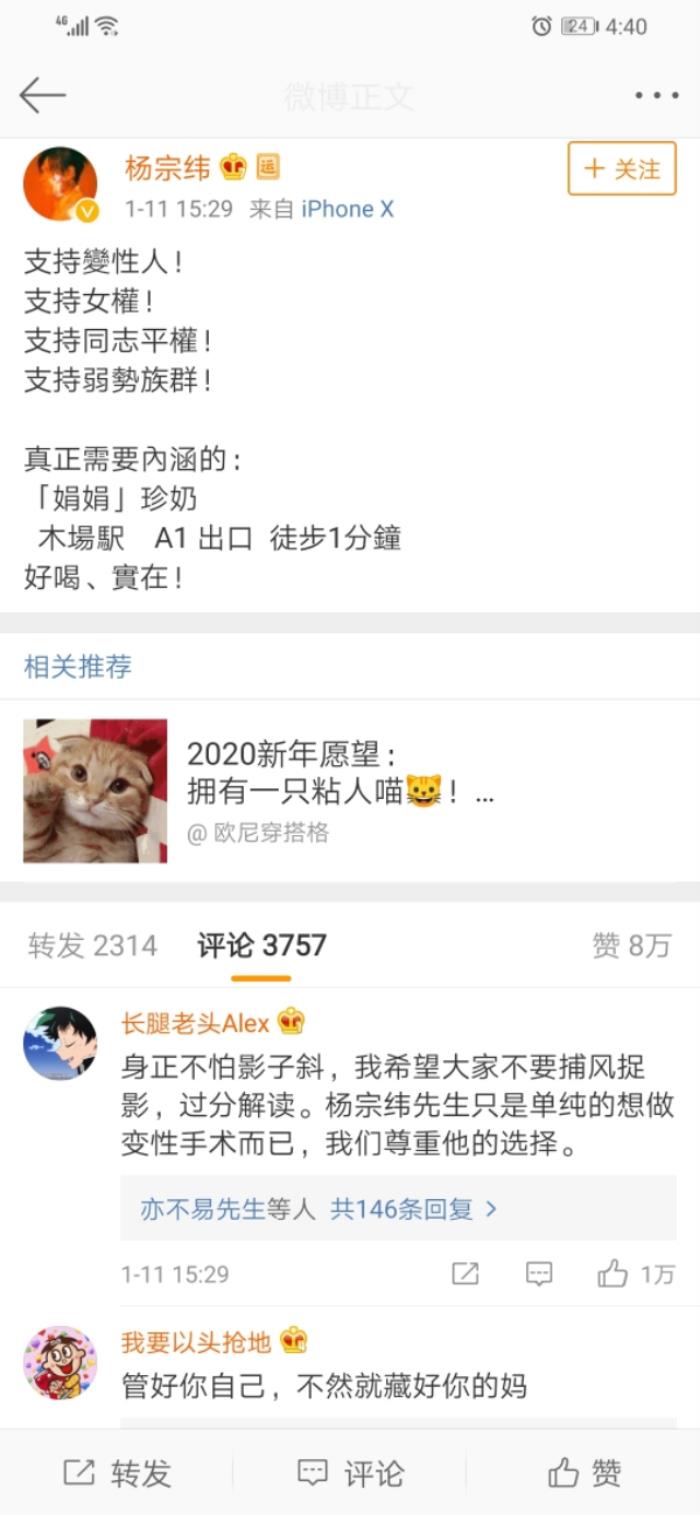Tap 转发 in the bottom bar

click(117, 1473)
